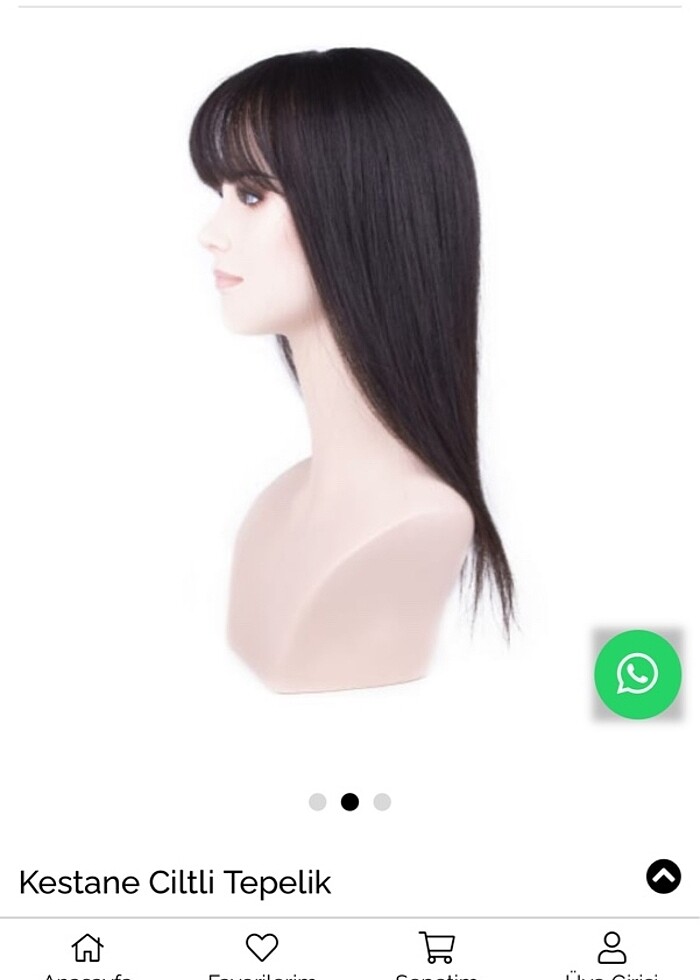Open WhatsApp chat button
Viewport: 700px width, 980px height.
pos(637,674)
